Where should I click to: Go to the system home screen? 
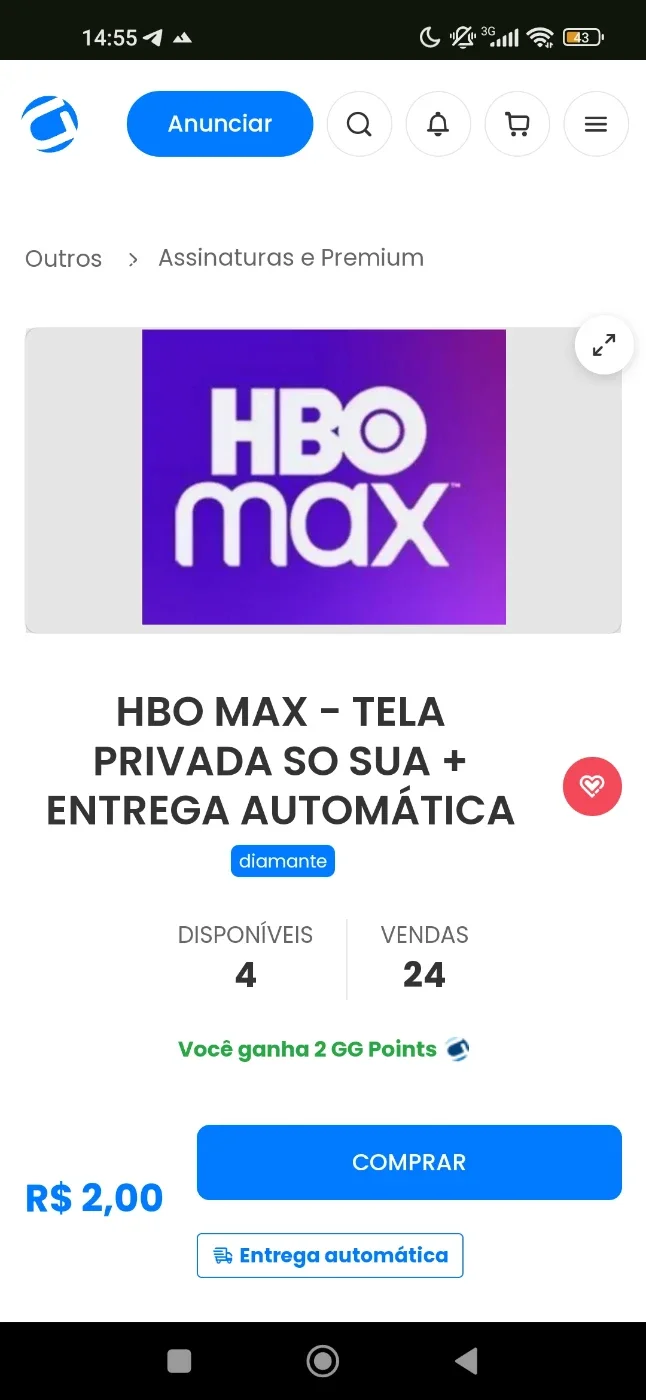coord(322,1361)
